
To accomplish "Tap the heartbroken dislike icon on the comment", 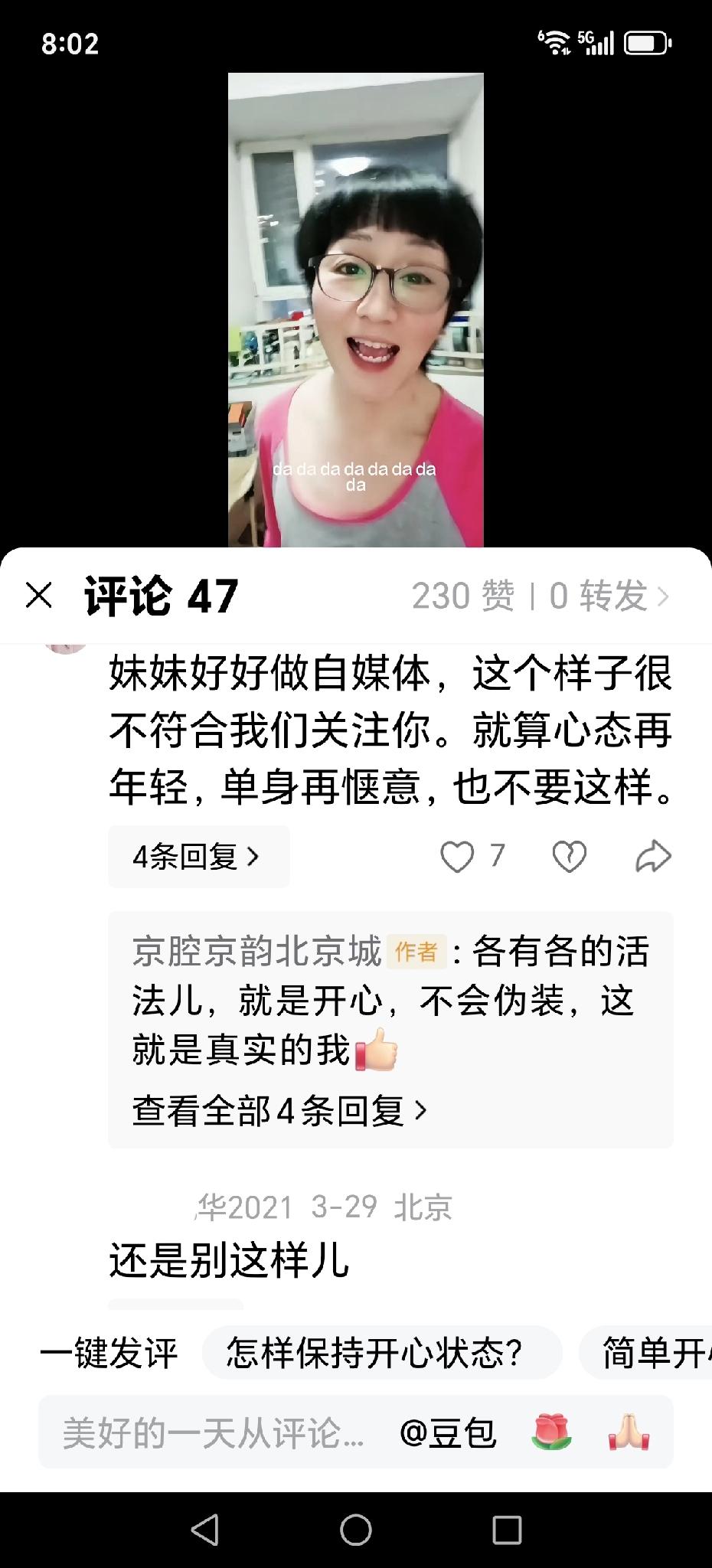I will tap(568, 856).
